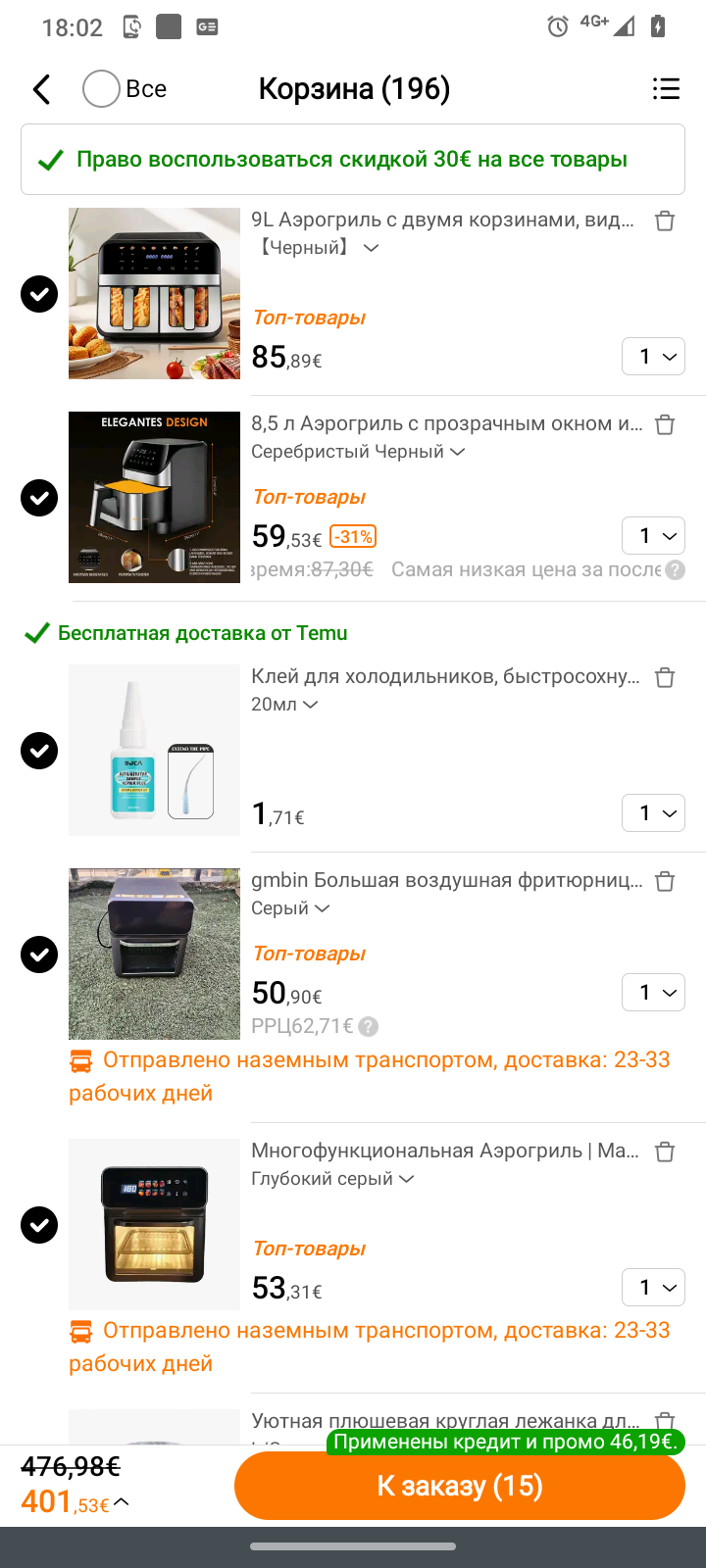Open the cart list menu icon
Screen dimensions: 706x1568
pyautogui.click(x=666, y=89)
